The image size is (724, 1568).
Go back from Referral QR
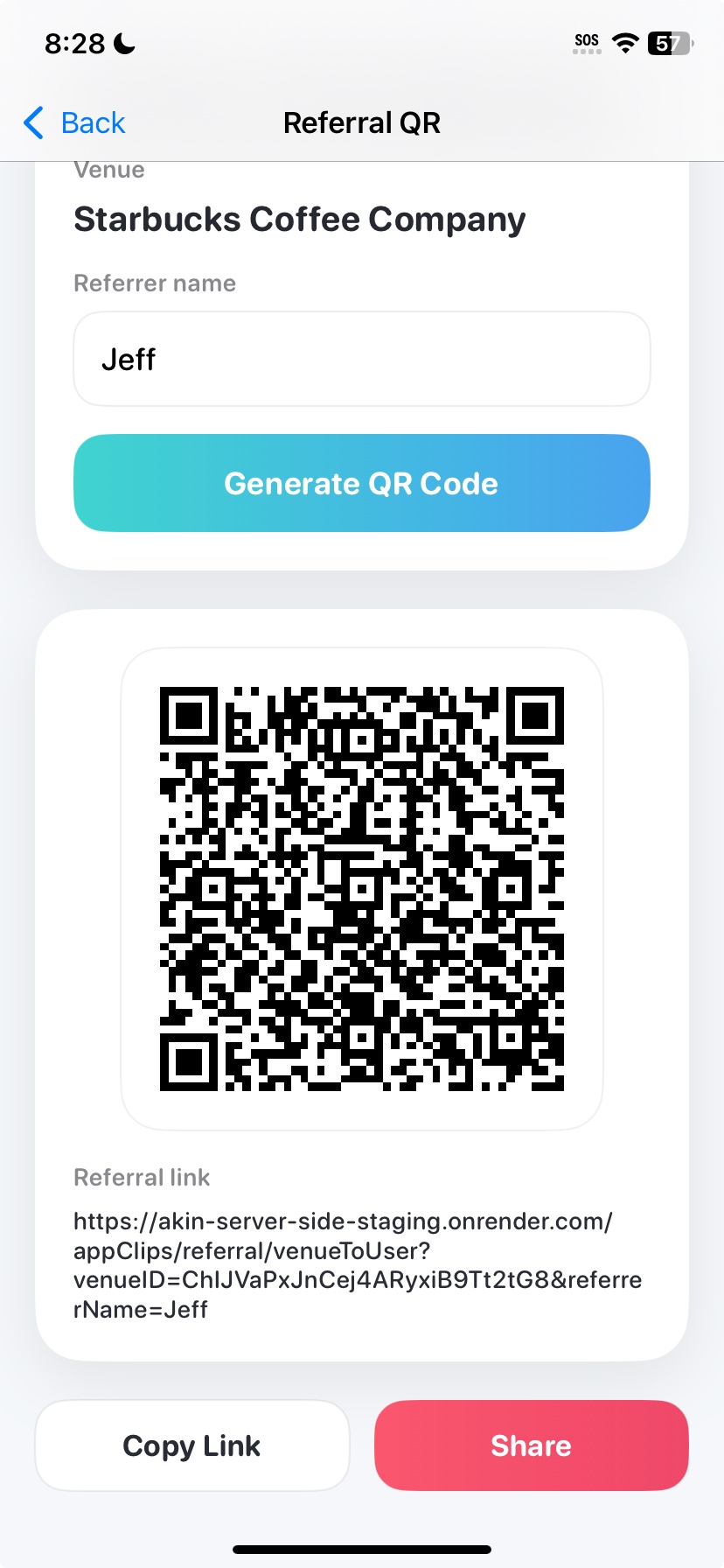(x=75, y=123)
